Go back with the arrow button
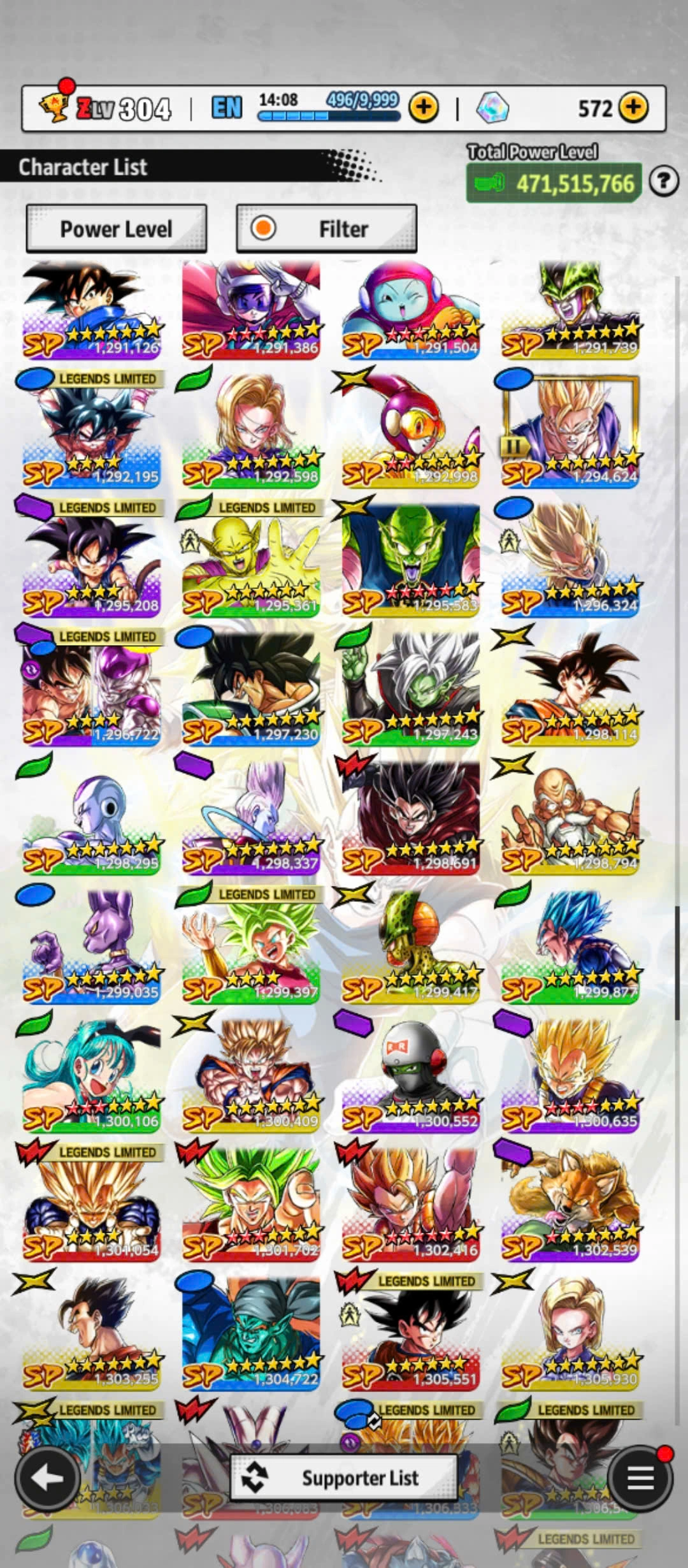688x1568 pixels. coord(47,1477)
